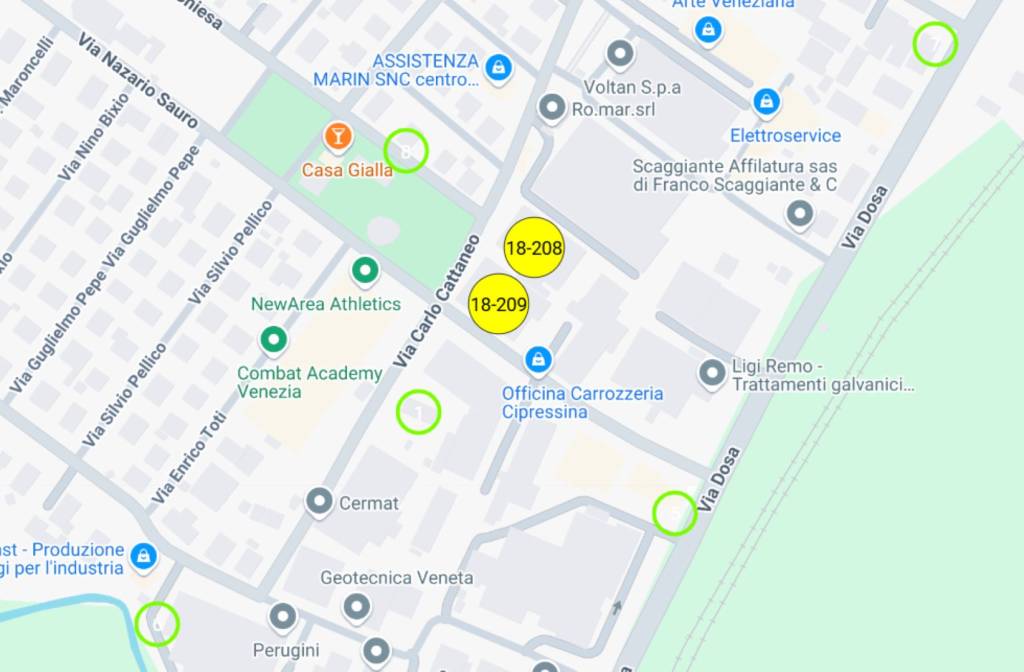This screenshot has width=1024, height=672.
Task: Open the Combat Academy Venezia pin
Action: pos(274,340)
